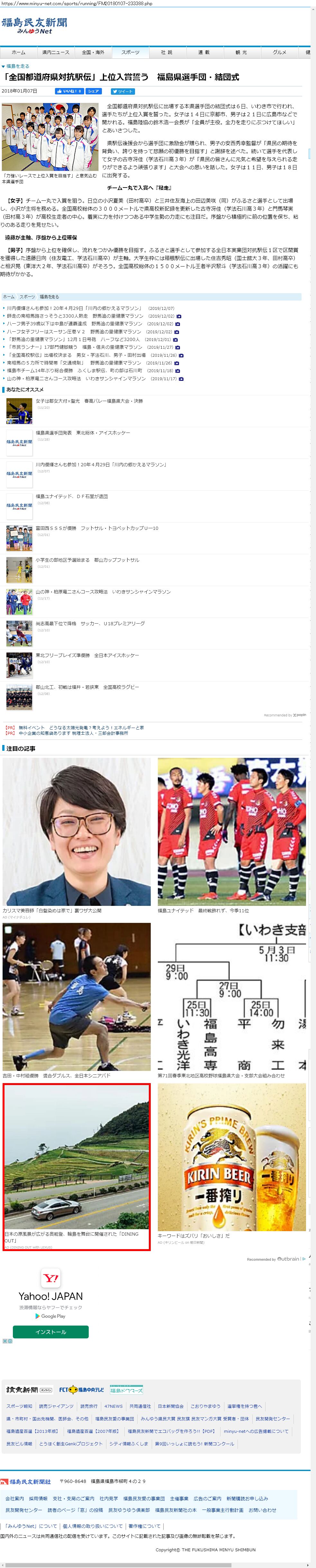Select the スポーツ tab
Viewport: 316px width, 1568px height.
tap(130, 52)
